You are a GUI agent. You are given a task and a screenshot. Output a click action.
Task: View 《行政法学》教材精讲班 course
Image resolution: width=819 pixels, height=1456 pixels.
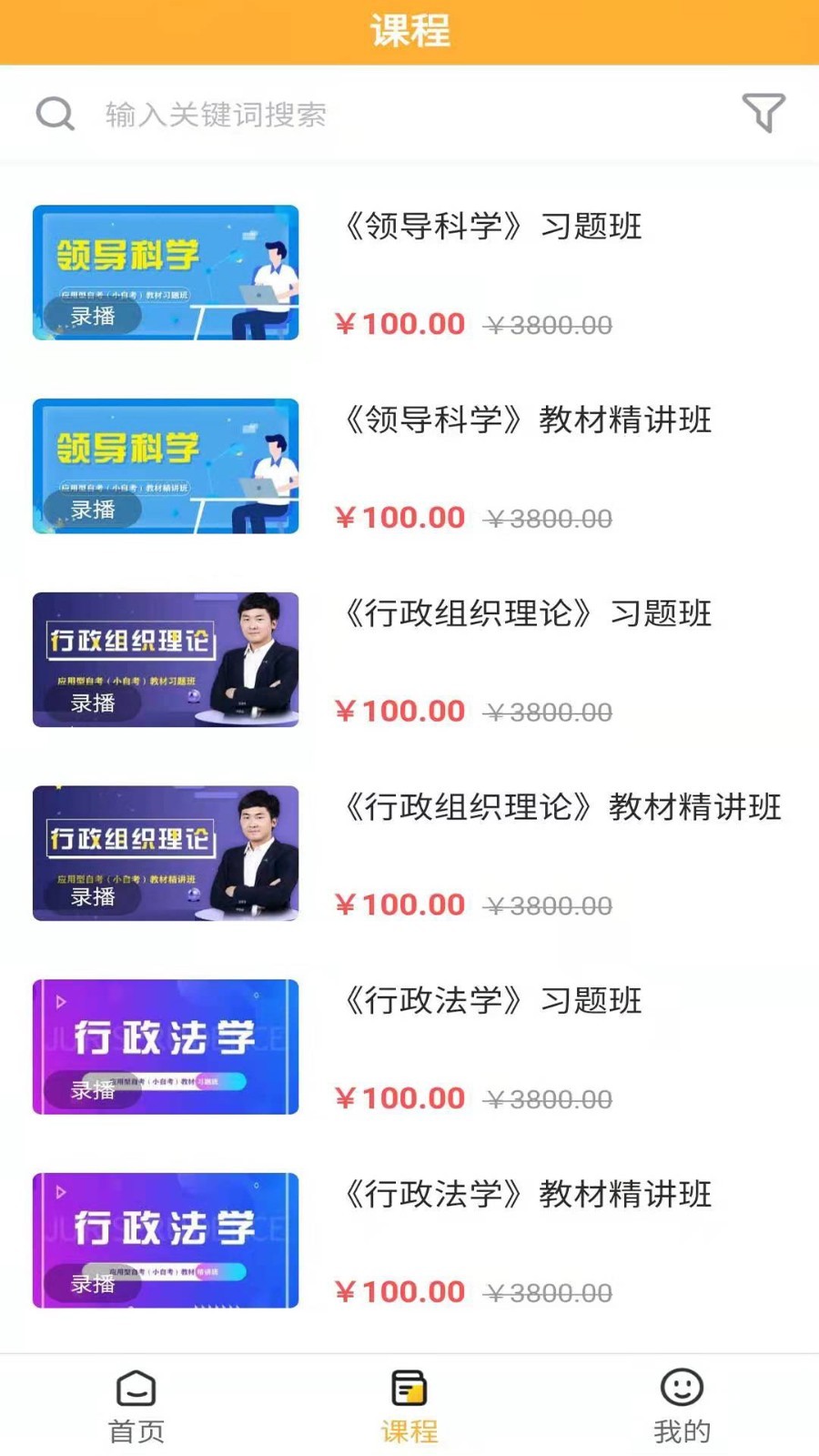click(526, 1195)
